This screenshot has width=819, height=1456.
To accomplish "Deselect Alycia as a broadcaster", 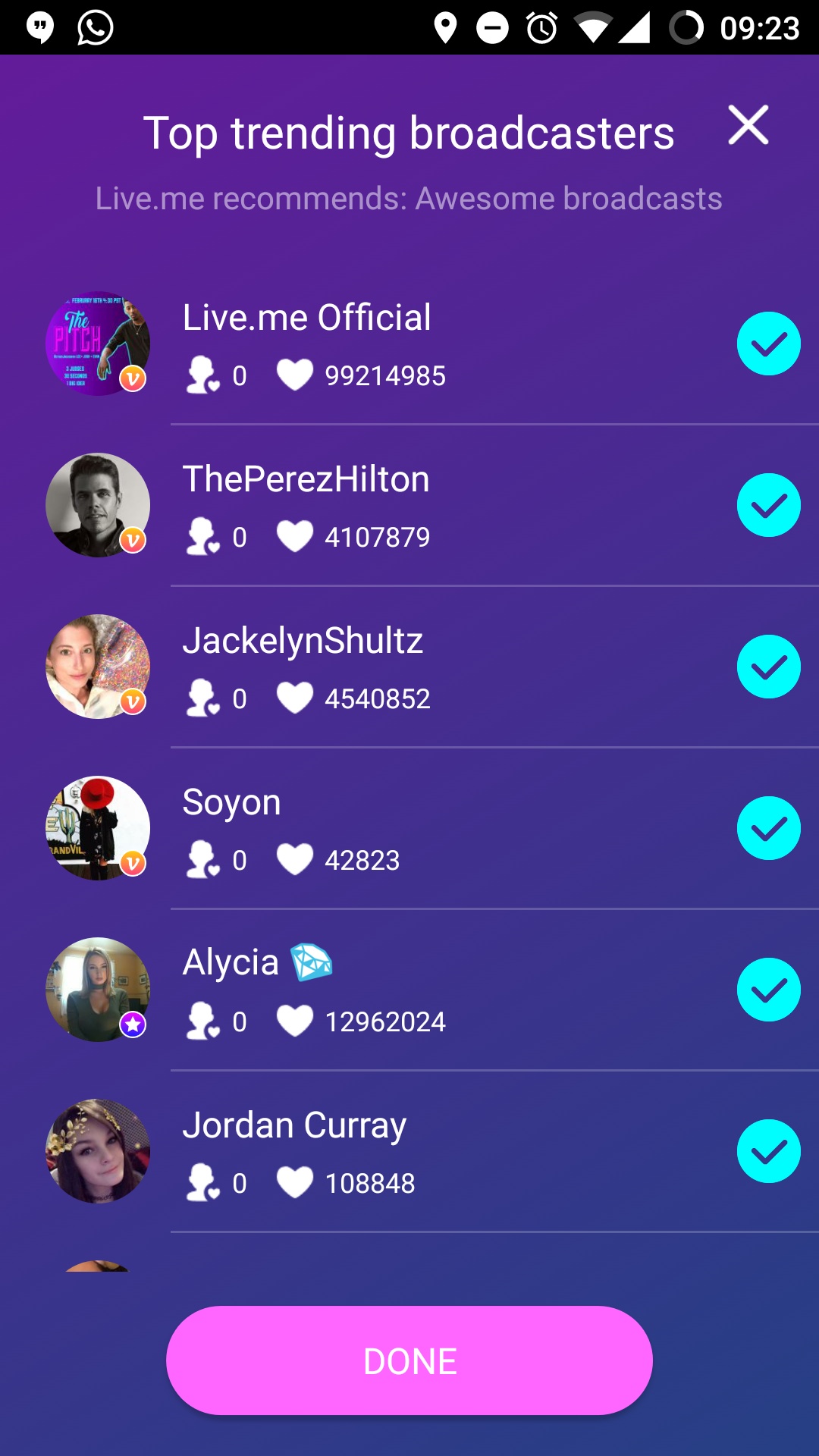I will [768, 990].
